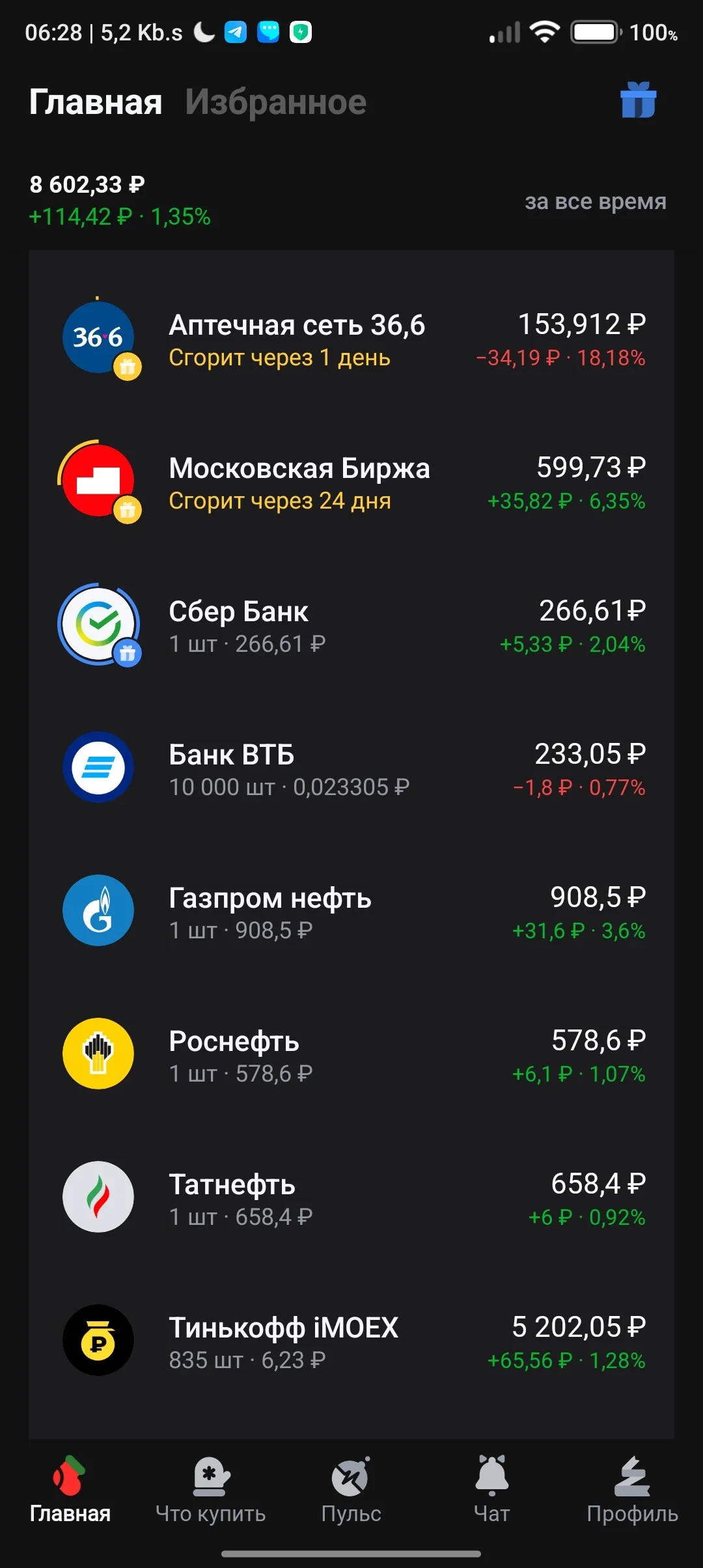Open Аптечная сеть 36,6 position

[351, 339]
